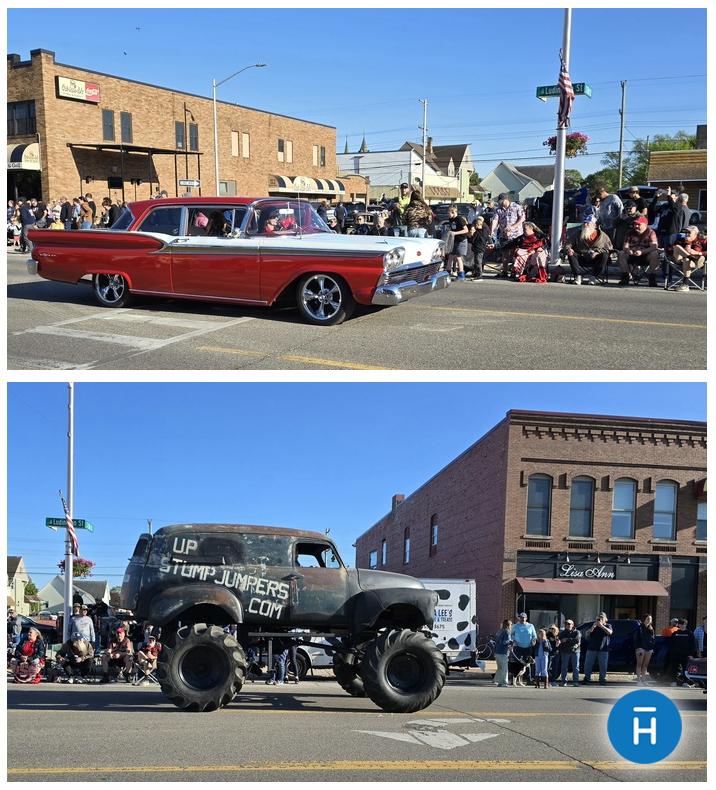Tap the blue floating H button
716x790 pixels.
point(644,727)
